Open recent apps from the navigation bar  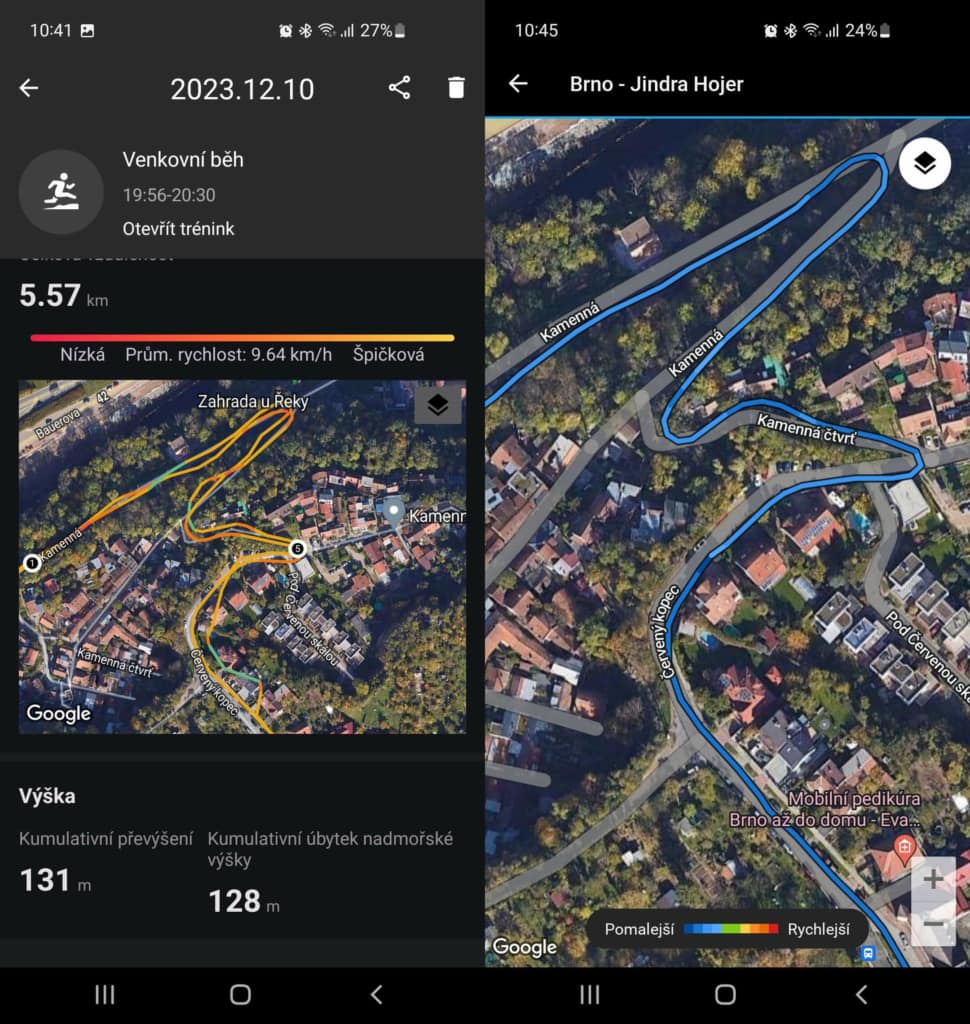point(104,994)
